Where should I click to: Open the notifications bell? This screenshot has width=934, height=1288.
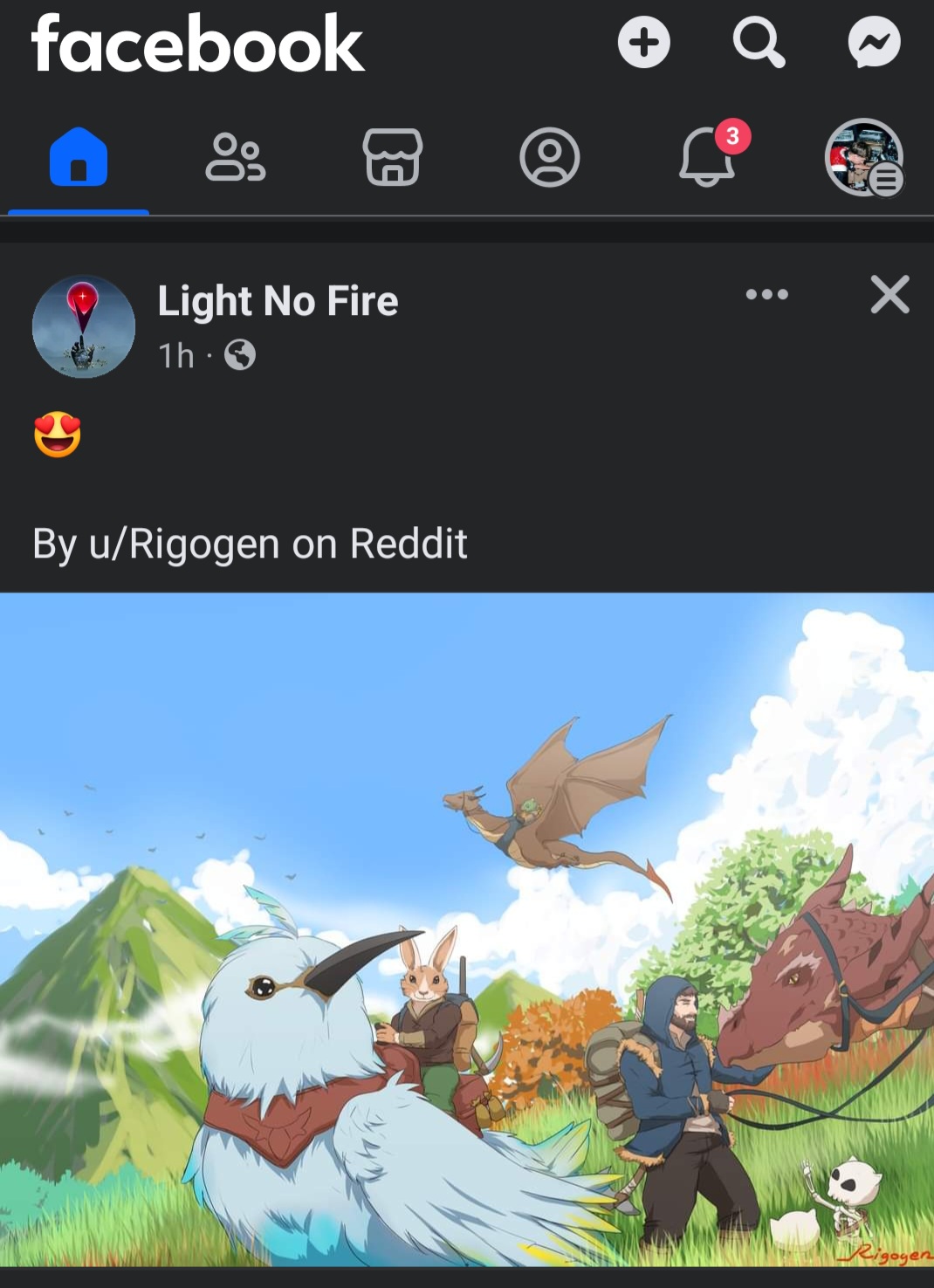click(x=707, y=157)
